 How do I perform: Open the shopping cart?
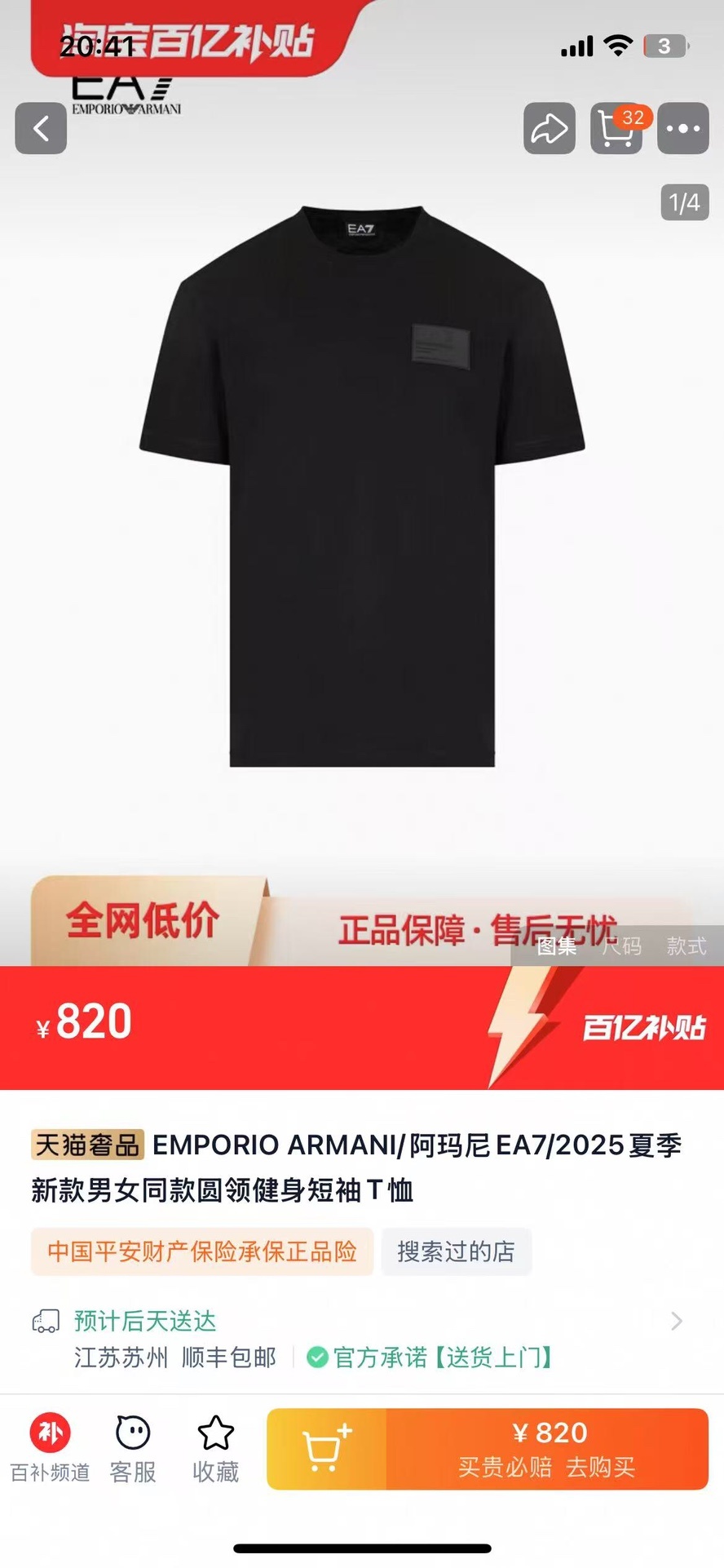point(616,128)
